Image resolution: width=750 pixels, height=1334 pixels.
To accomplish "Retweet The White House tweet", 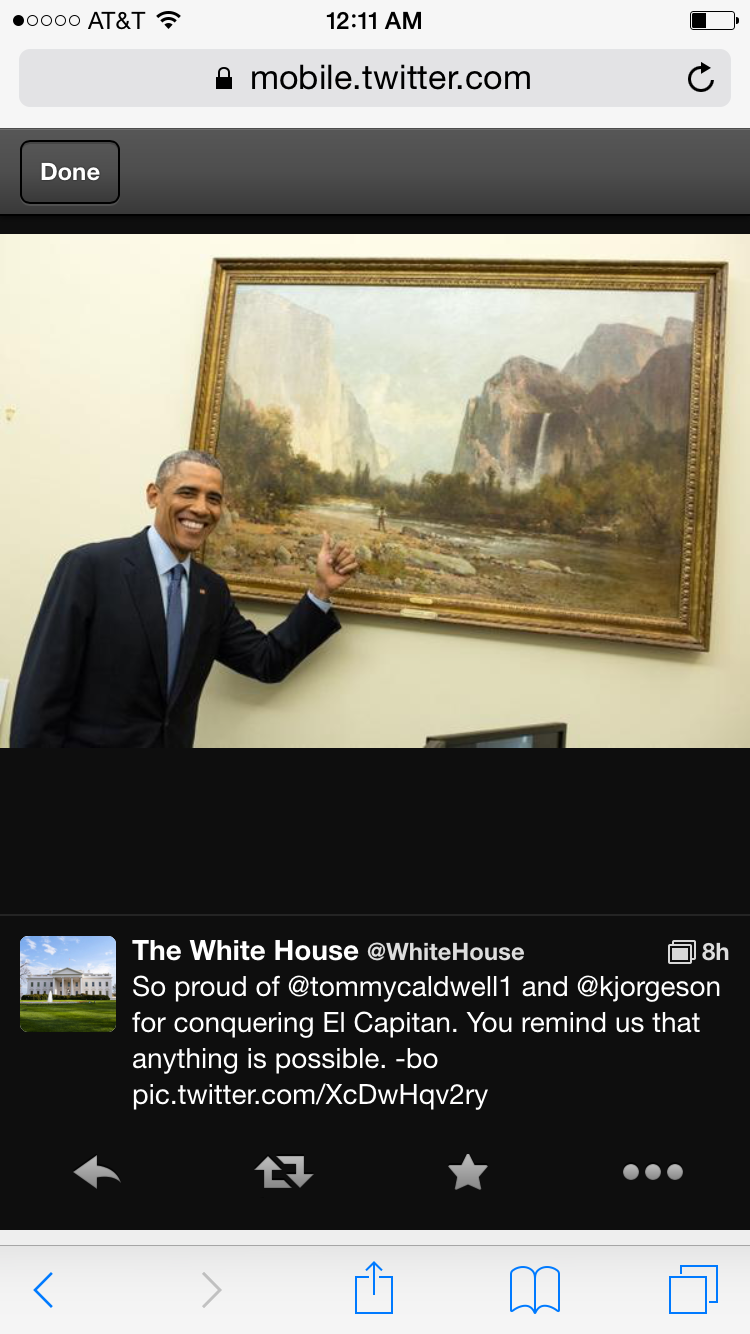I will (x=284, y=1172).
